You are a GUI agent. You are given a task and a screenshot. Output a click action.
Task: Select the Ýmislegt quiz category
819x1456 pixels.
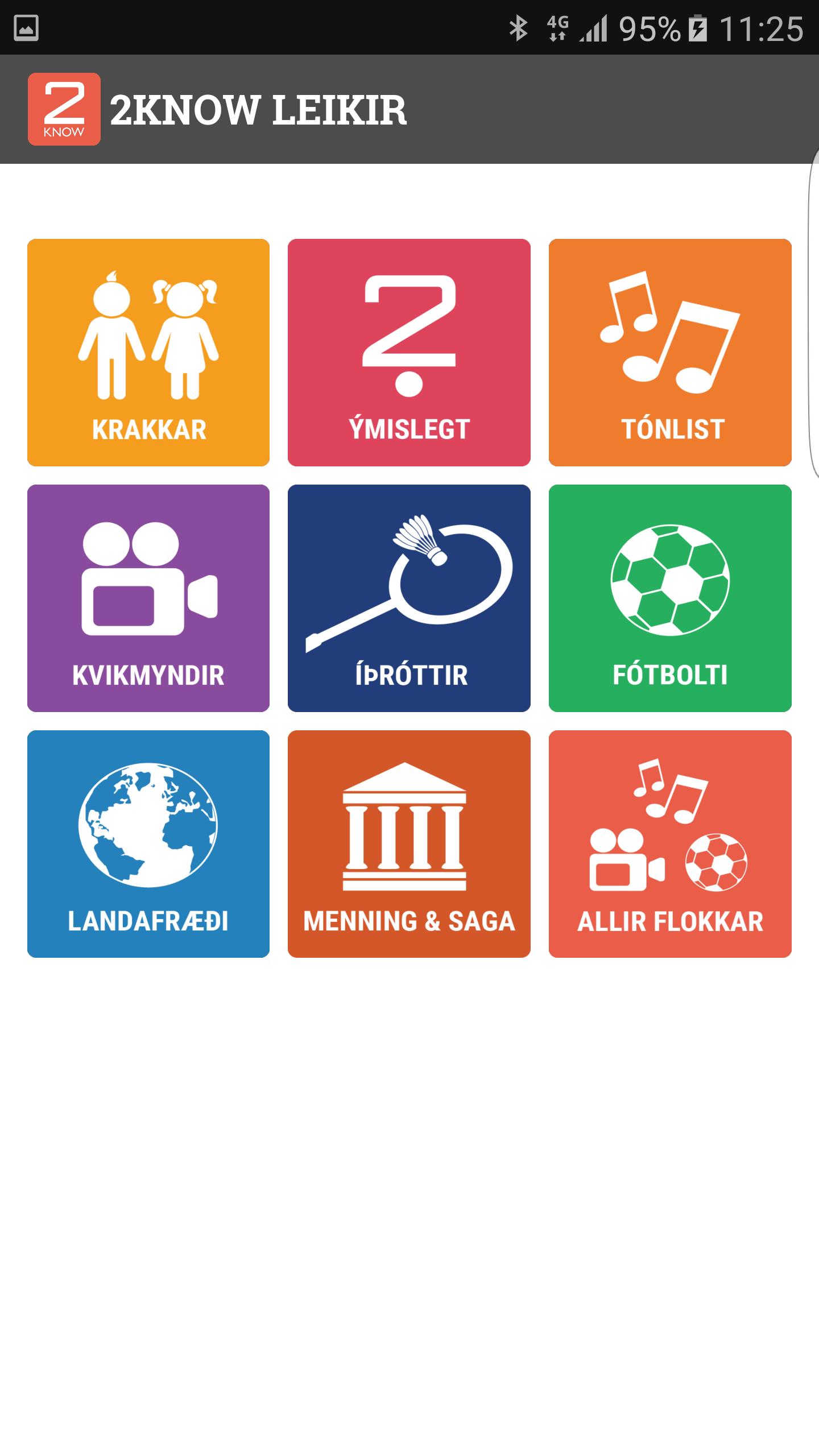click(x=409, y=353)
